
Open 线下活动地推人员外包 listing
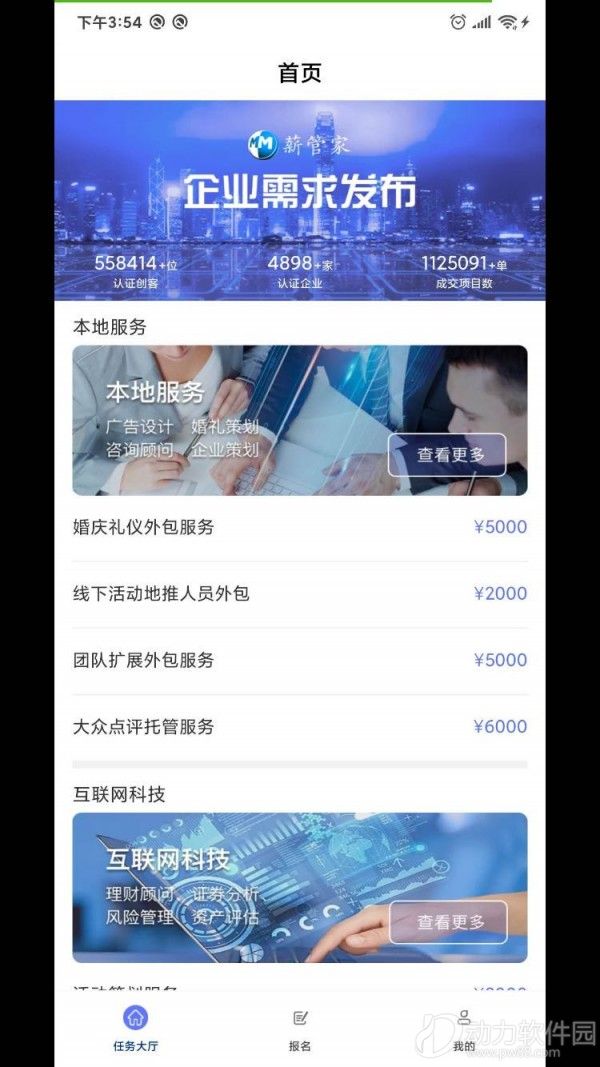coord(300,593)
